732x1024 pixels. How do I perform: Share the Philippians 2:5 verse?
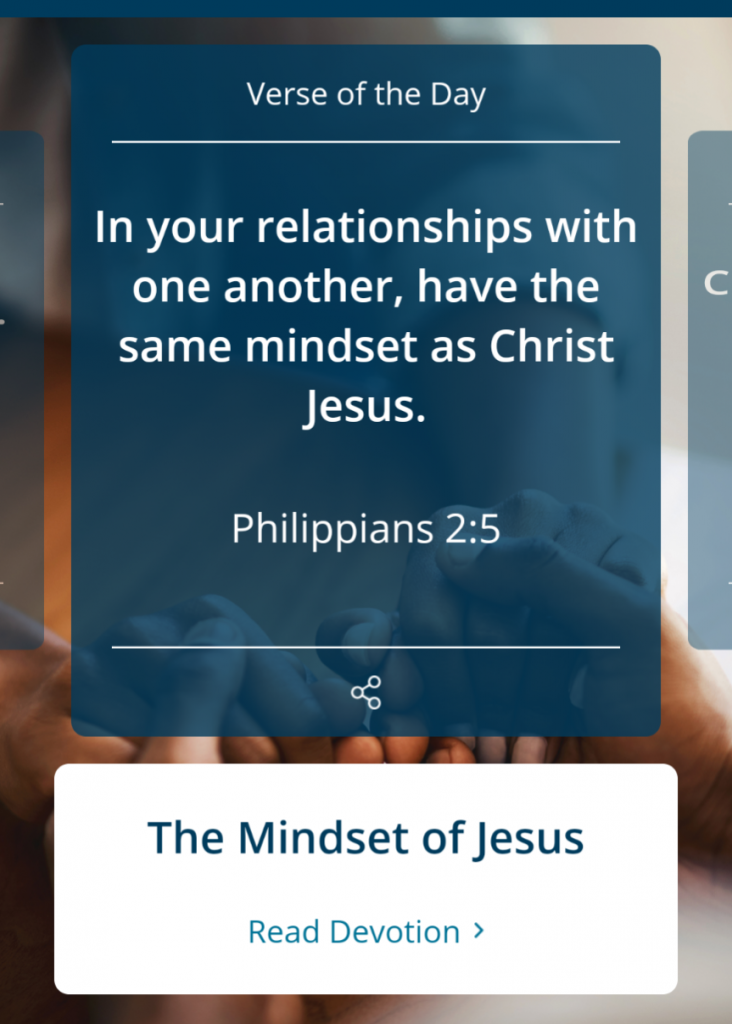pos(366,692)
